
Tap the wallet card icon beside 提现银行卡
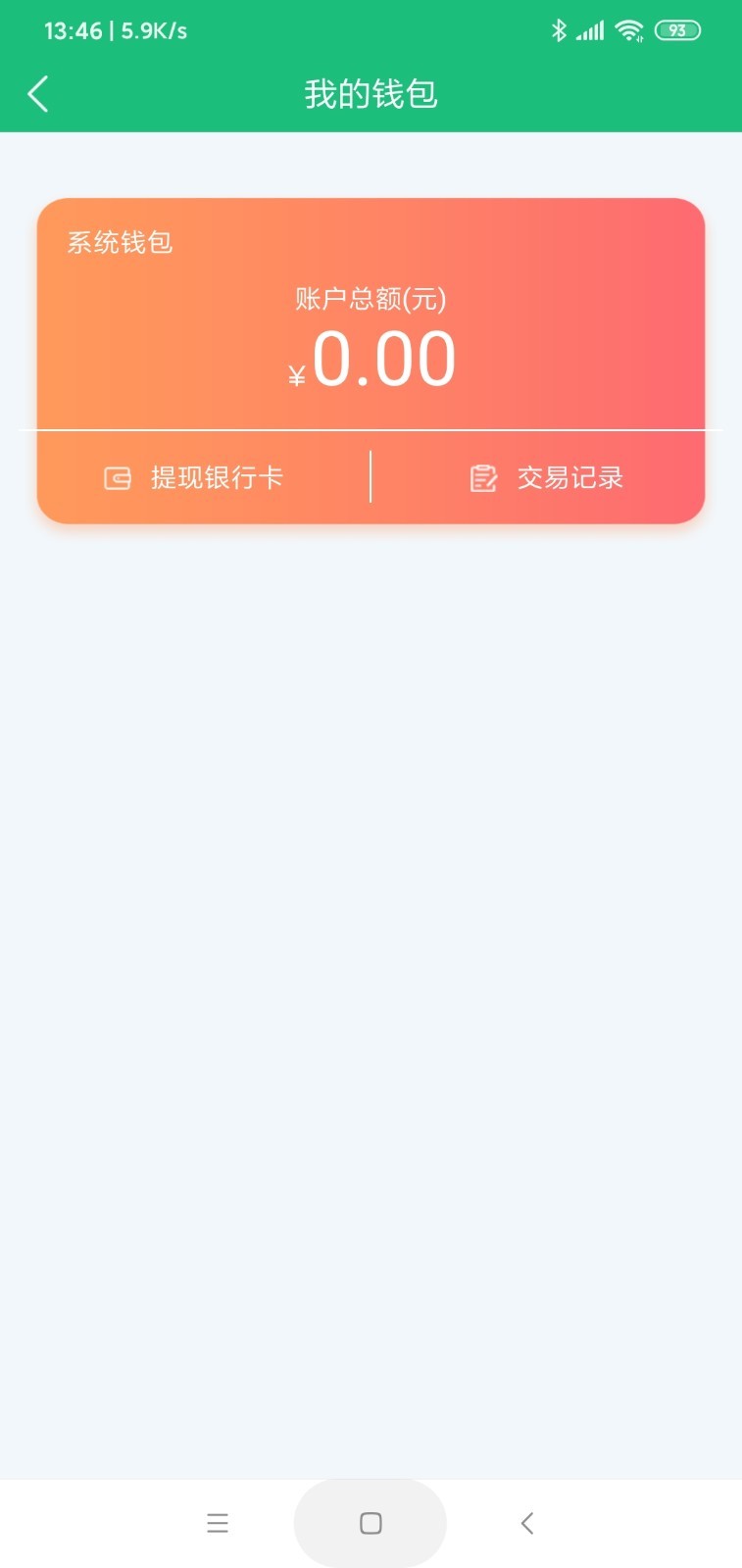(117, 477)
